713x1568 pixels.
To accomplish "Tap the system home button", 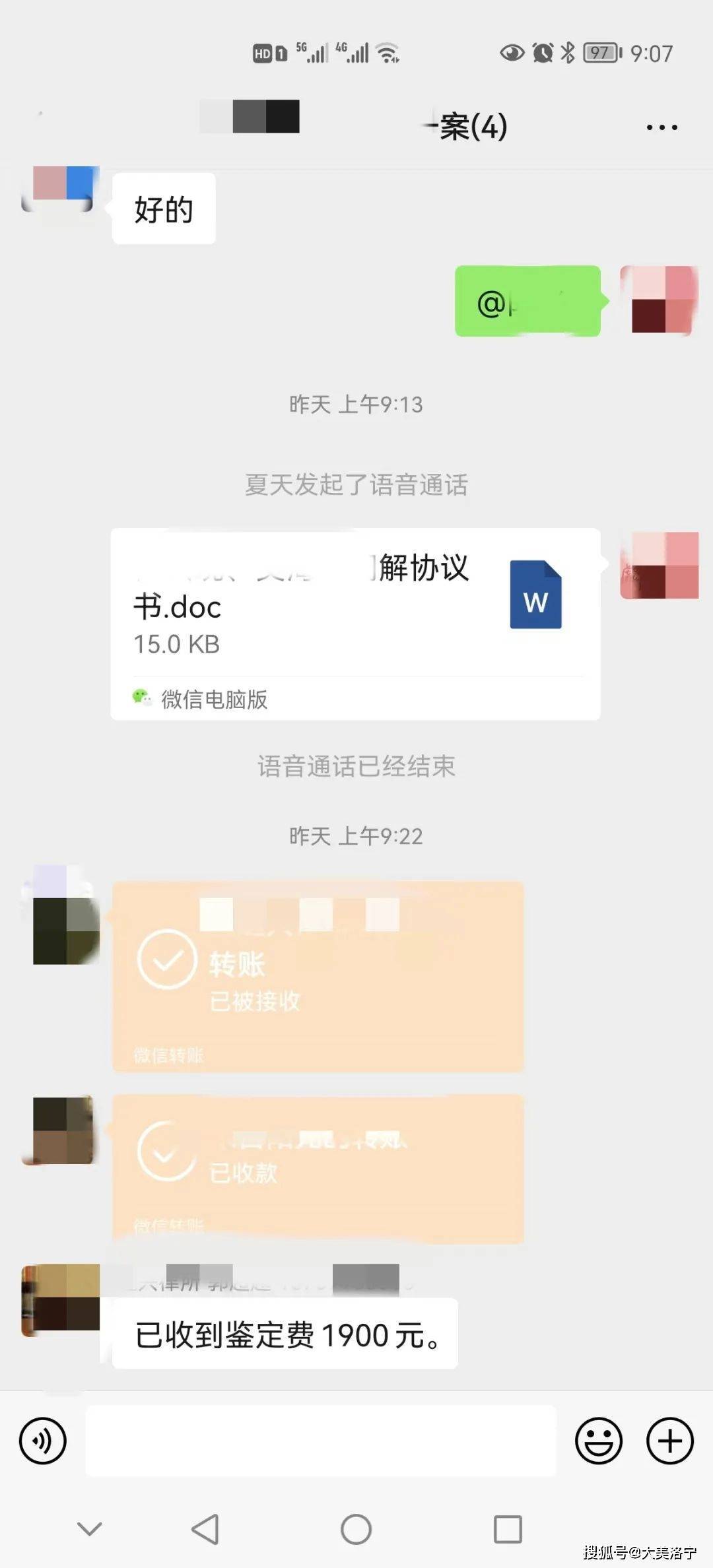I will point(356,1528).
